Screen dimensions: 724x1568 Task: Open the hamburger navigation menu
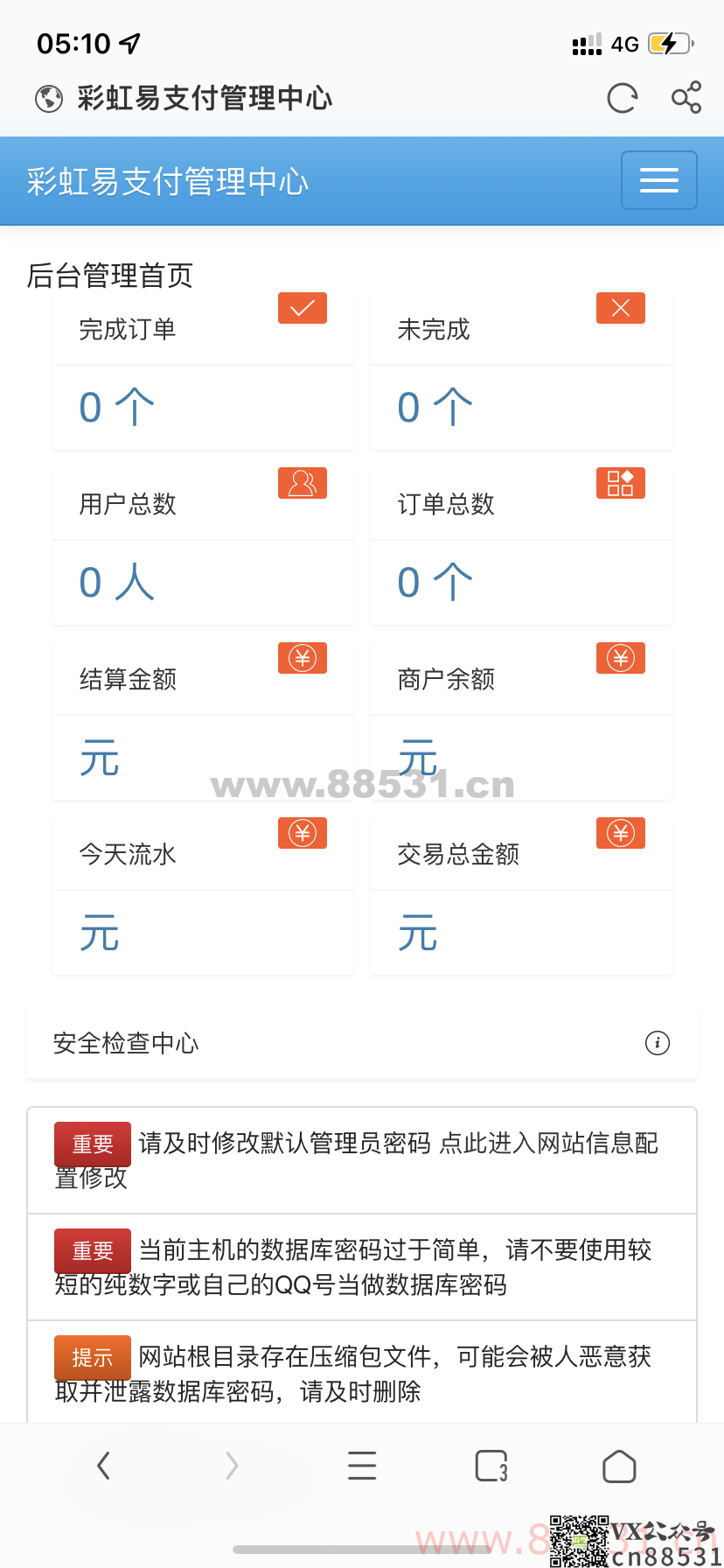pos(658,180)
